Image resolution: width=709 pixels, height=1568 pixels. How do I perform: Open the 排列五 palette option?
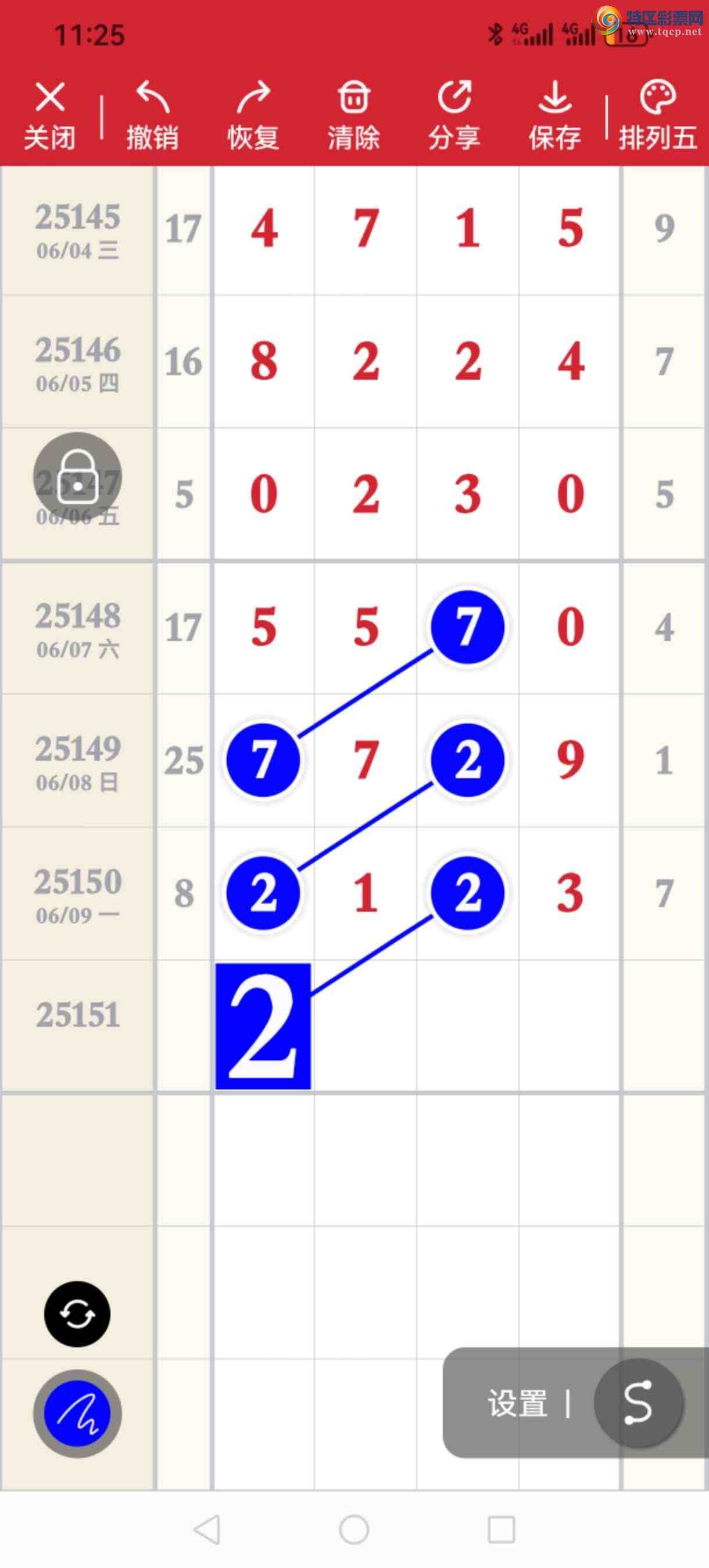(x=658, y=116)
